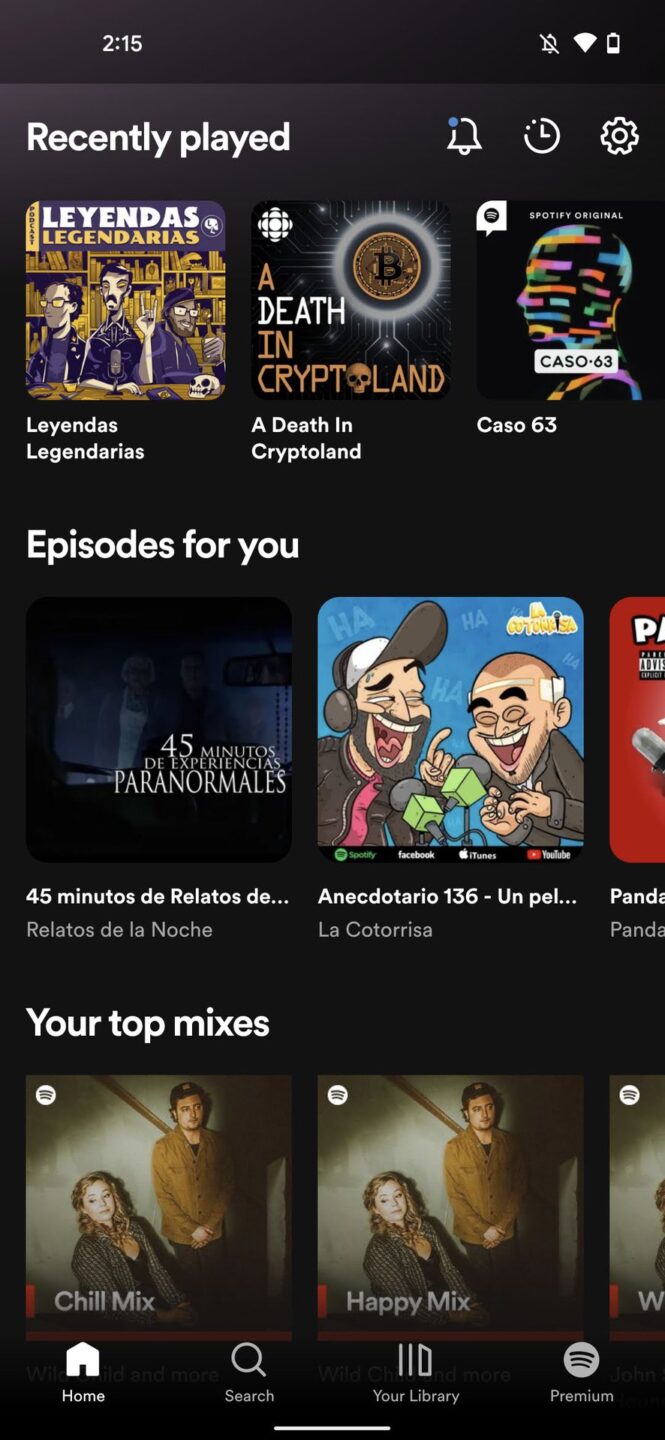
Task: Open the Chill Mix playlist
Action: point(159,1200)
